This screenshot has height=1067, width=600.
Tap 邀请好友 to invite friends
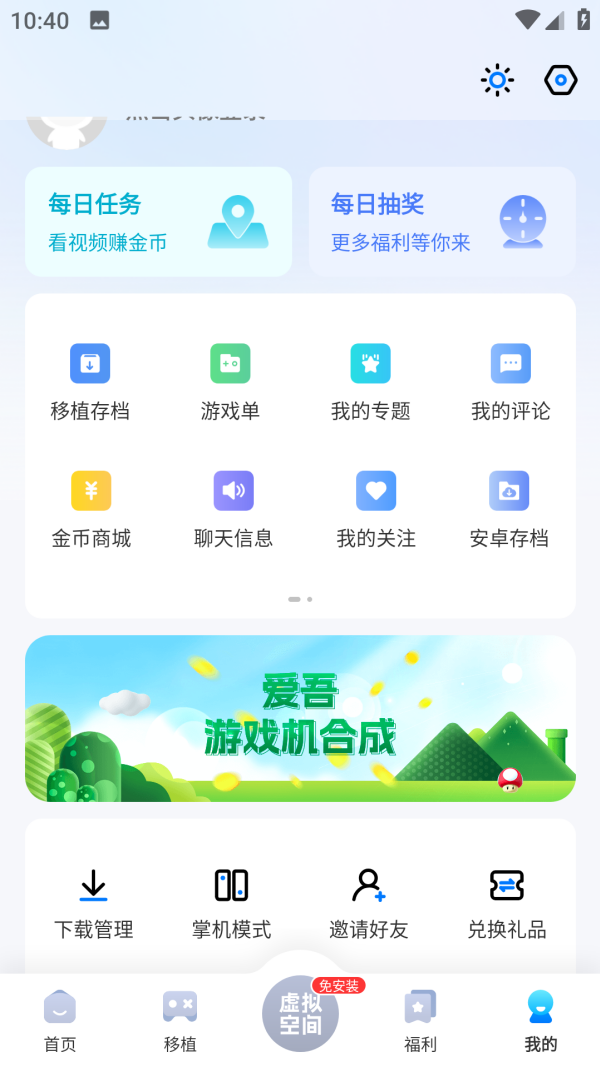tap(369, 903)
